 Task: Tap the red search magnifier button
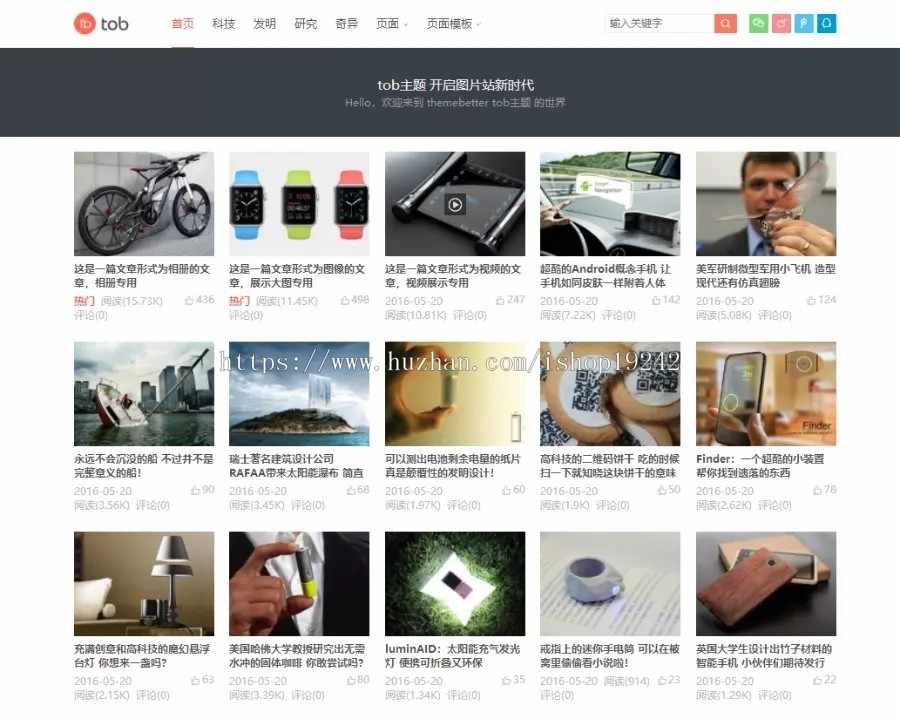click(726, 23)
